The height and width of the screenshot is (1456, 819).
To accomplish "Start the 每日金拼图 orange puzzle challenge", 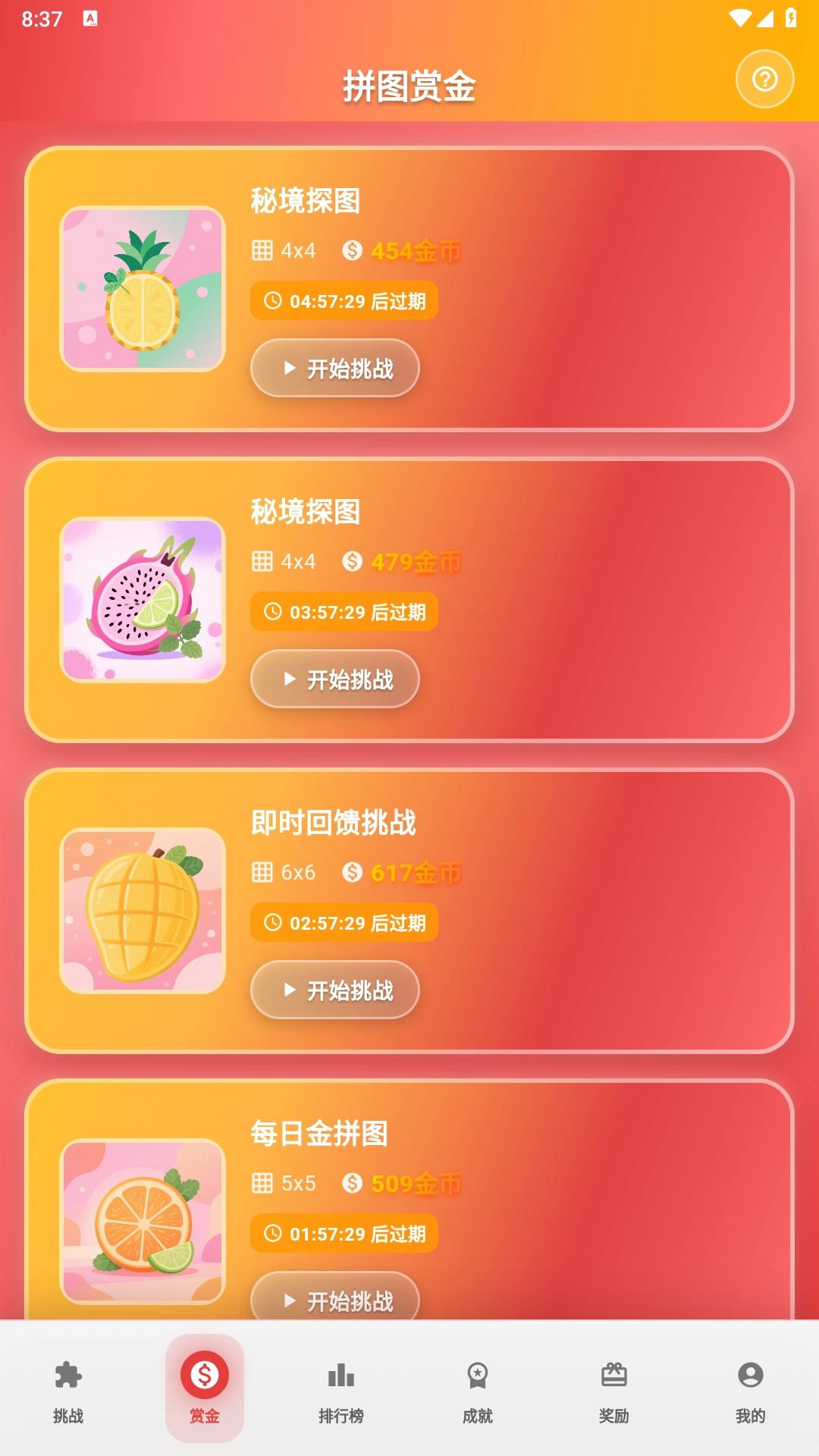I will (x=334, y=1300).
